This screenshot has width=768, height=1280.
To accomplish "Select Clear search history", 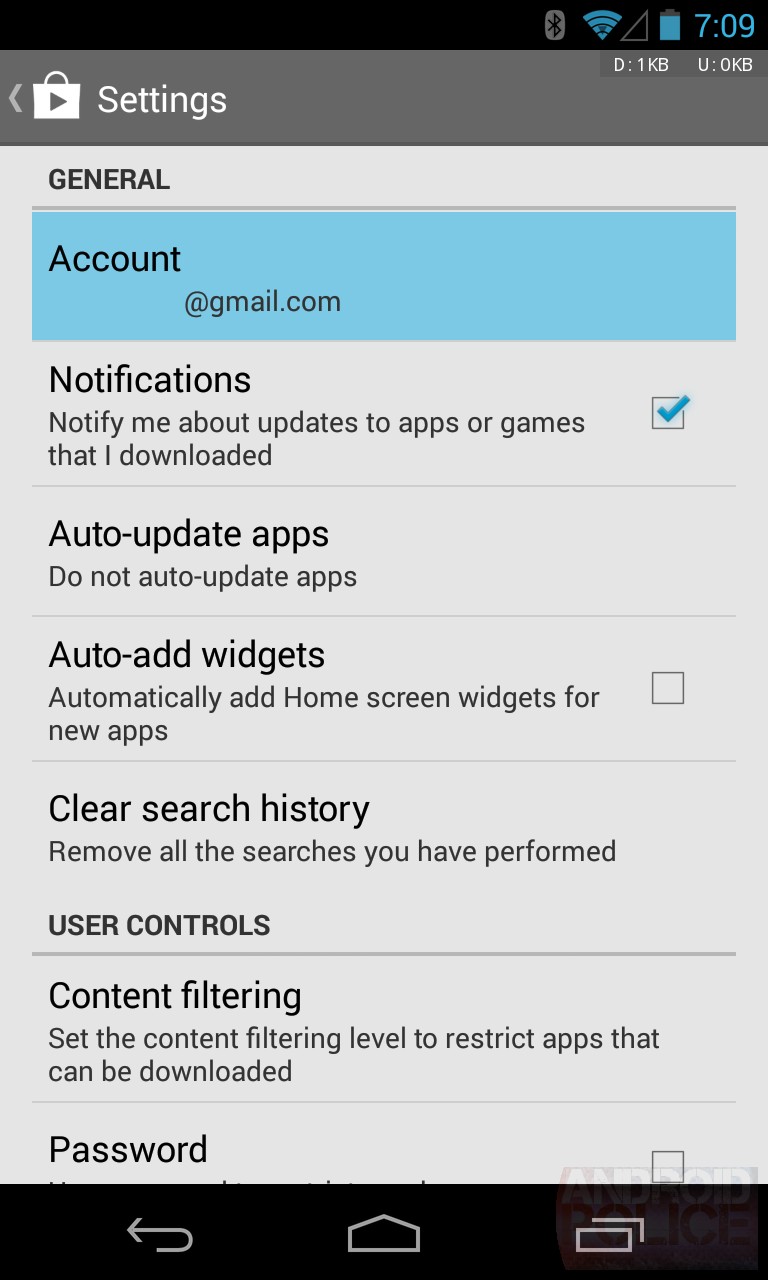I will 384,828.
